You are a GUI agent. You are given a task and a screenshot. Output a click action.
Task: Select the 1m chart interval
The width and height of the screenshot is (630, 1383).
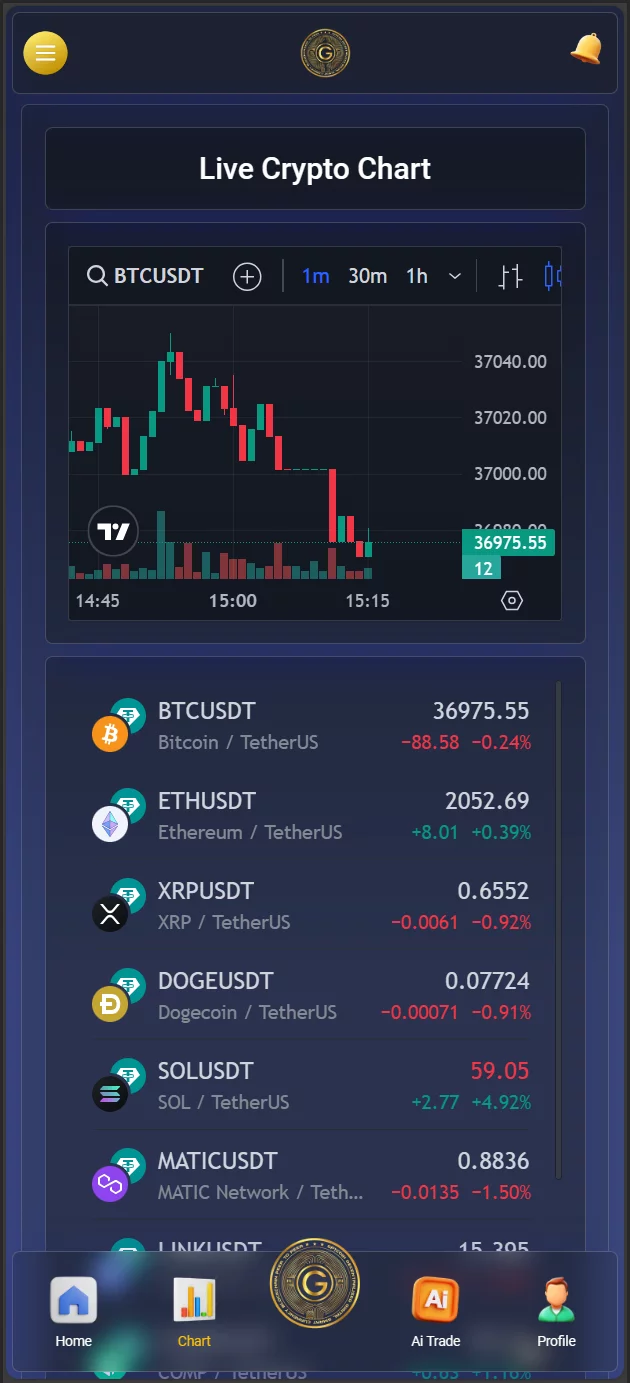tap(316, 276)
